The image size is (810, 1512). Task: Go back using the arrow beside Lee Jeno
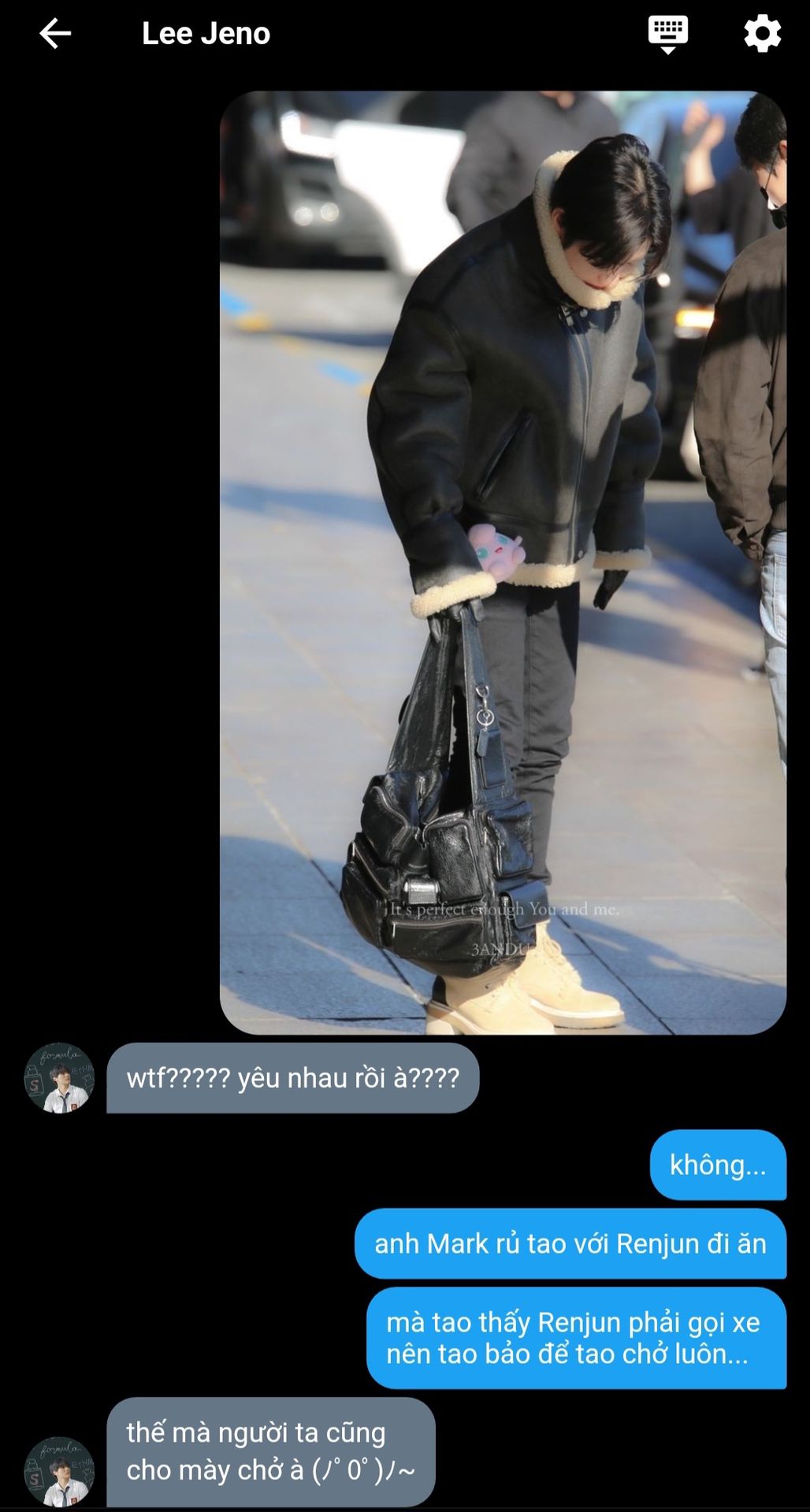coord(55,34)
